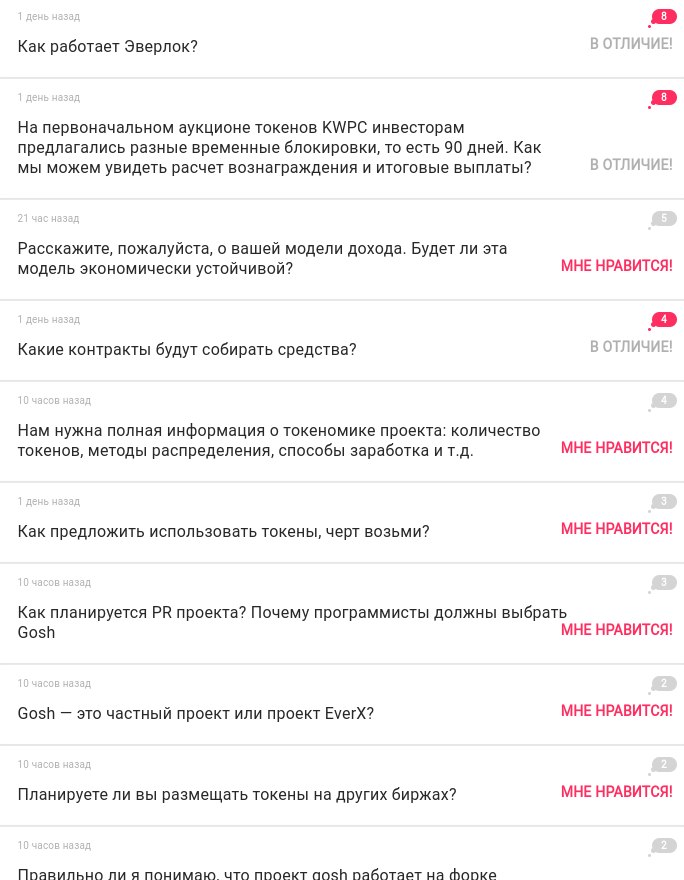Like 'Gosh — это частный проект или проект EverX?'

616,711
